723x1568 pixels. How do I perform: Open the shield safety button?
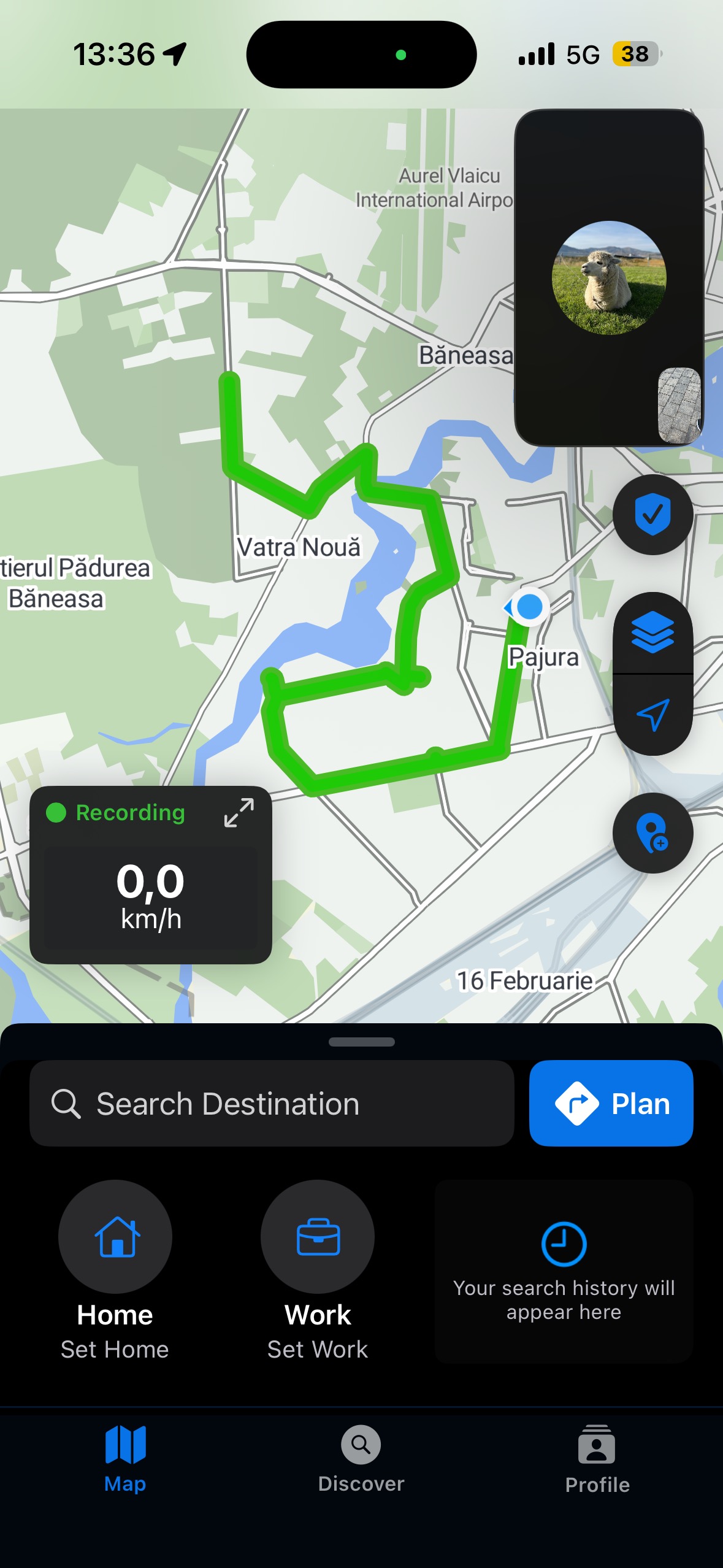652,514
